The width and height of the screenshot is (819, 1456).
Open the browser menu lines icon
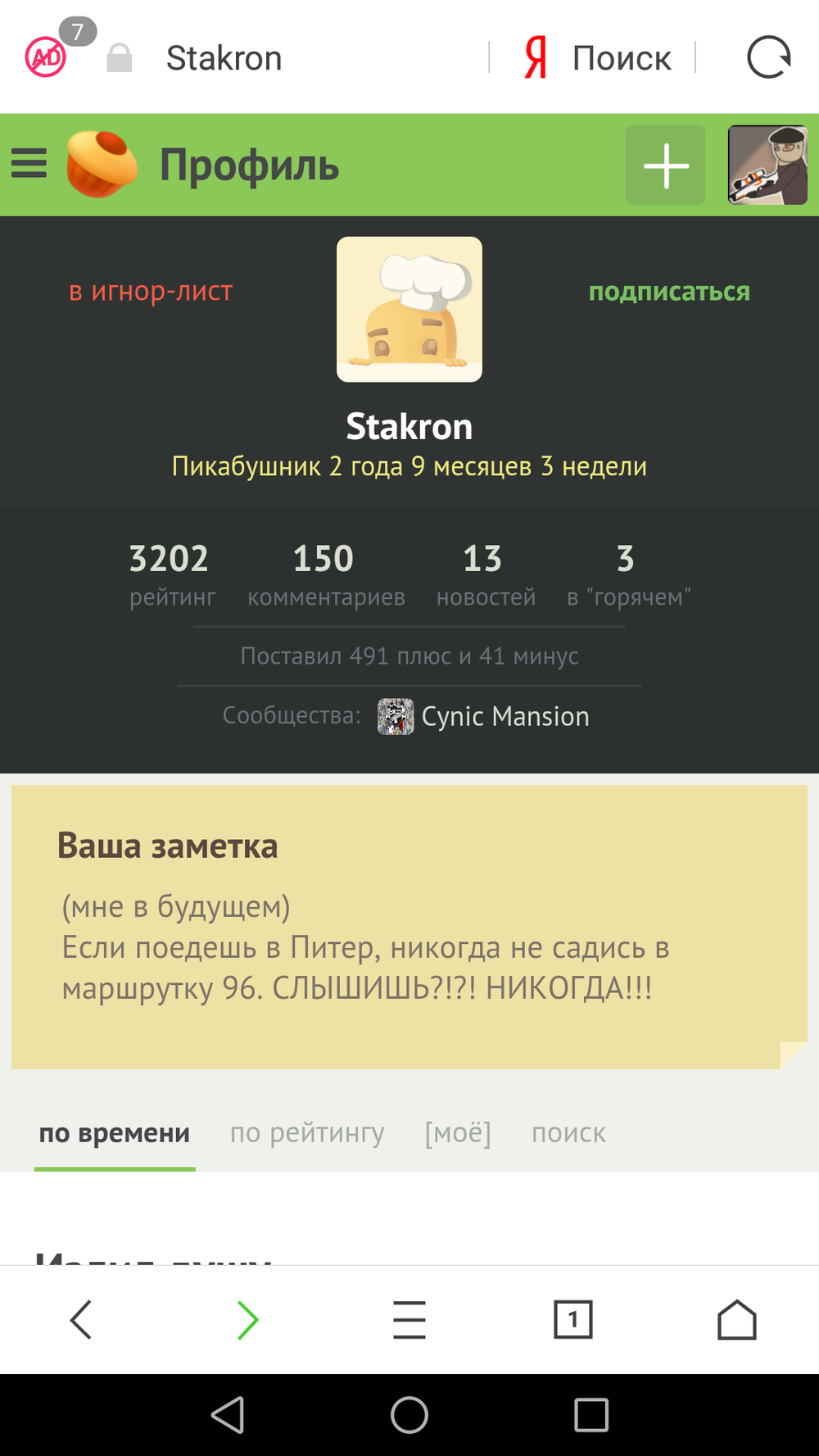409,1319
